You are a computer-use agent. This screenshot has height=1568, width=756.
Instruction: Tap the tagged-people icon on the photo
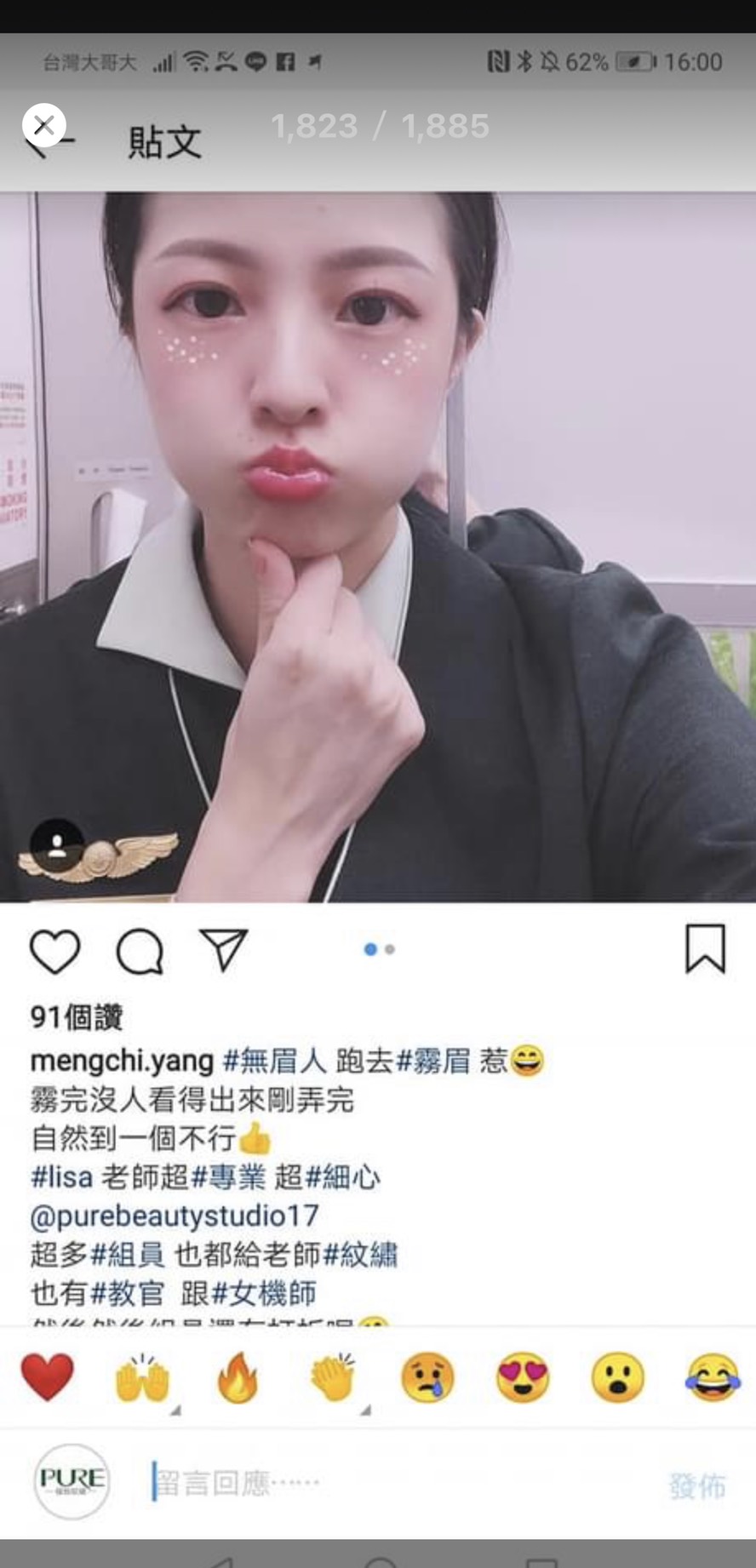point(57,844)
